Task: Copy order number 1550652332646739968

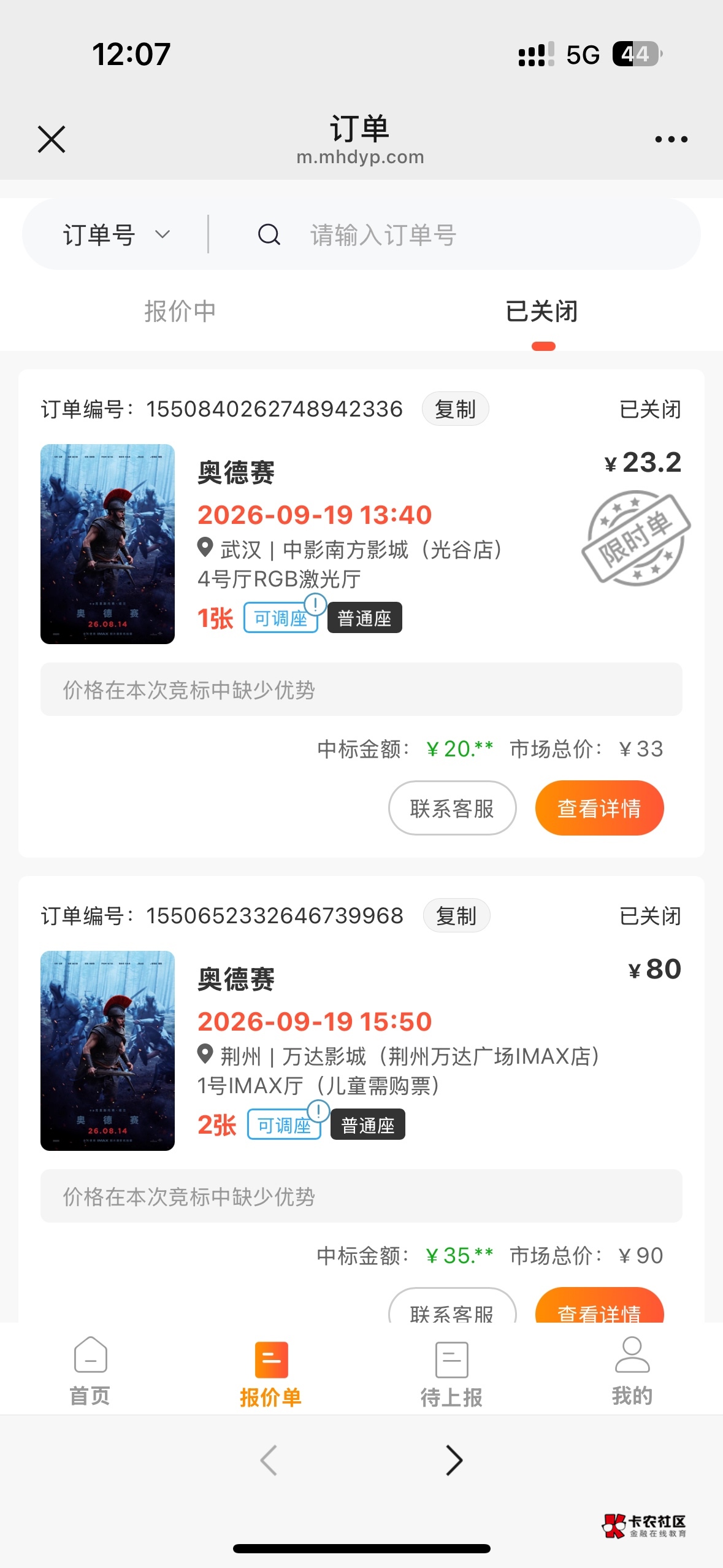Action: [x=456, y=915]
